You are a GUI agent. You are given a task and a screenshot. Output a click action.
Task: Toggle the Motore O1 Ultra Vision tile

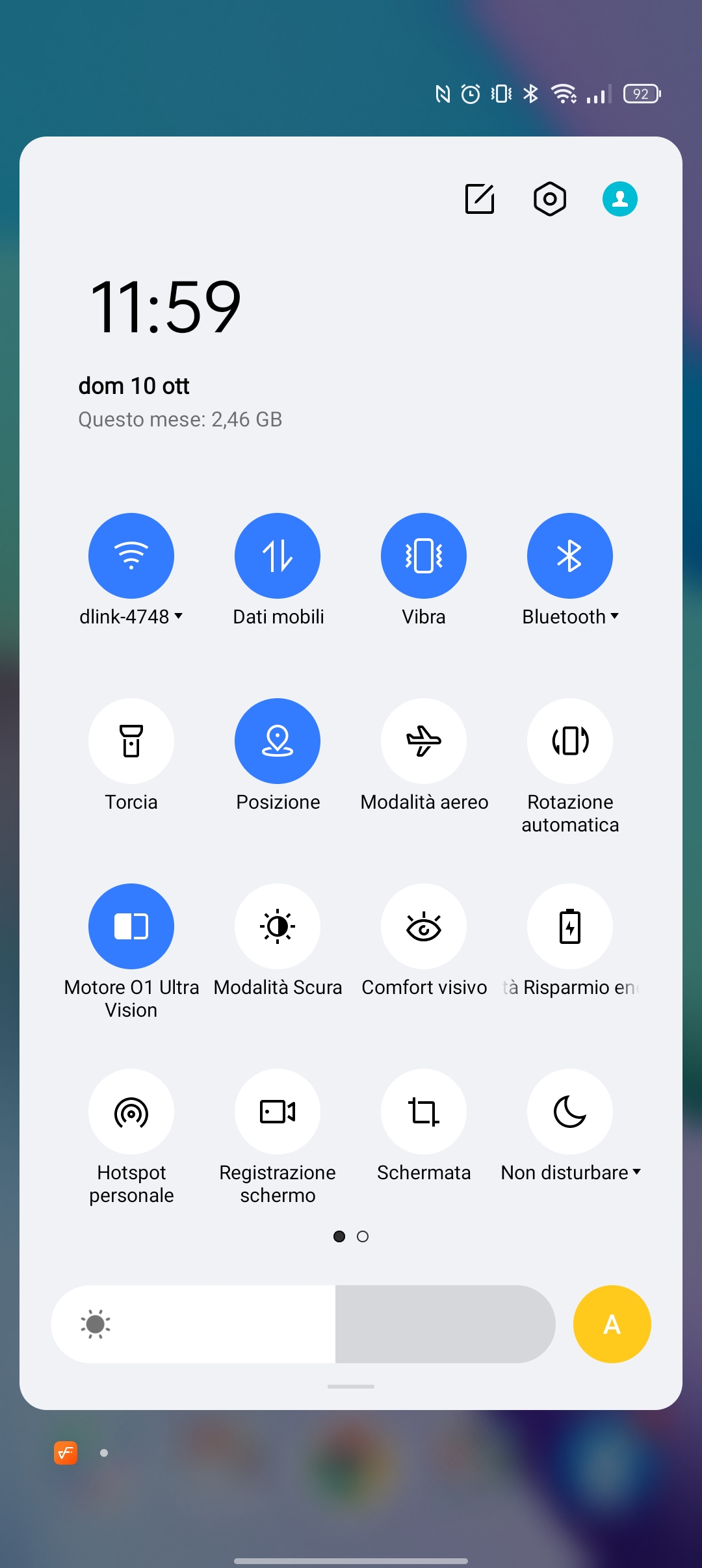(131, 926)
